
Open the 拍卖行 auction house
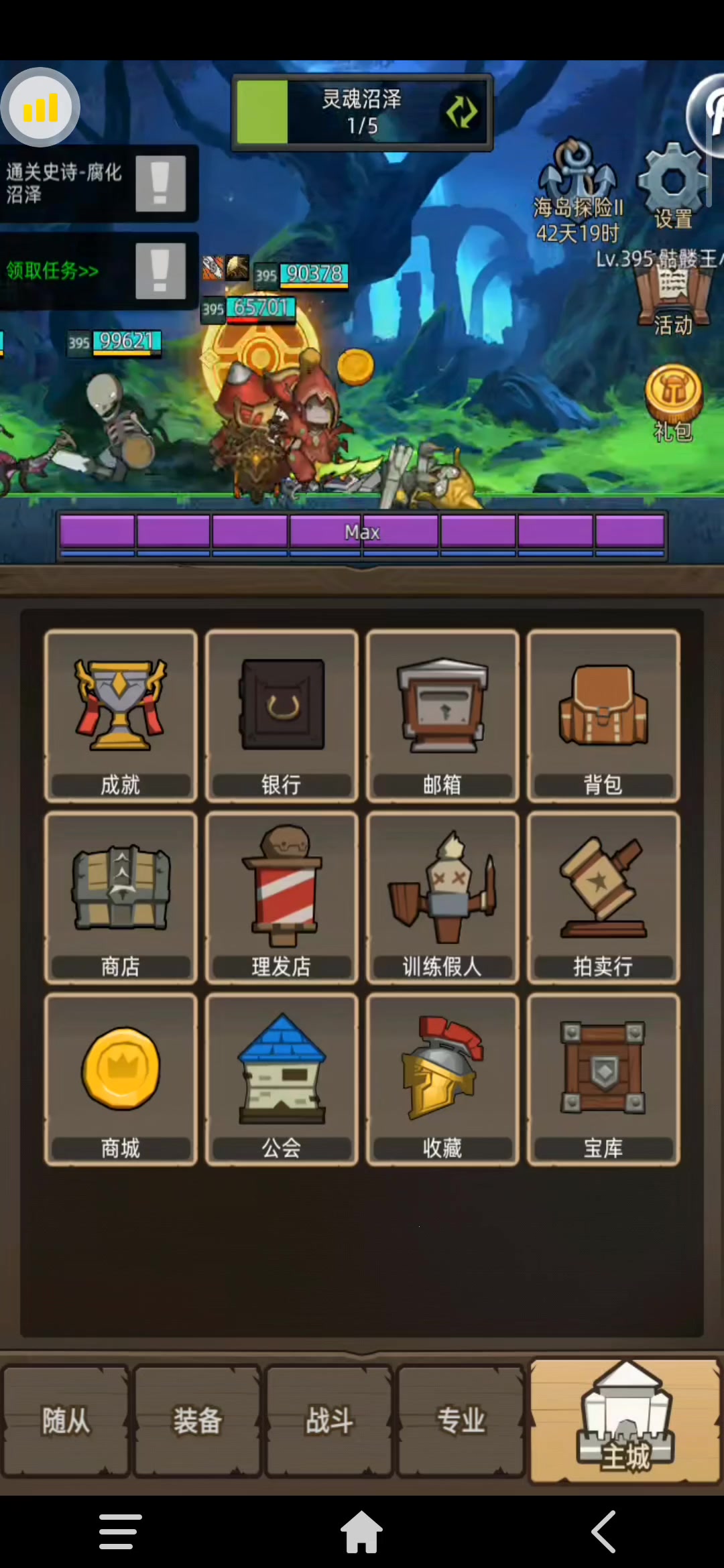coord(603,897)
